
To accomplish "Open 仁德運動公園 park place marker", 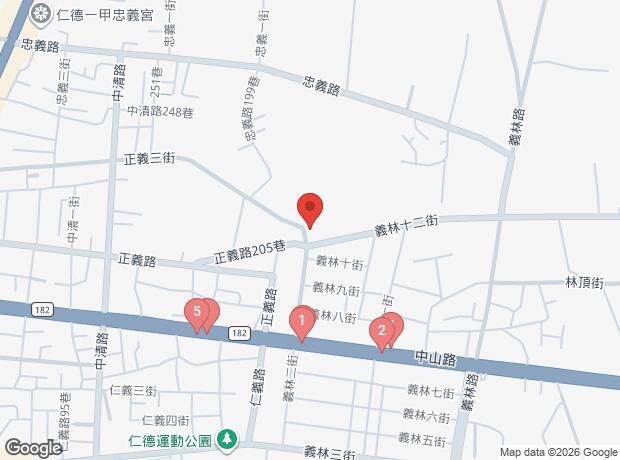I will point(228,440).
